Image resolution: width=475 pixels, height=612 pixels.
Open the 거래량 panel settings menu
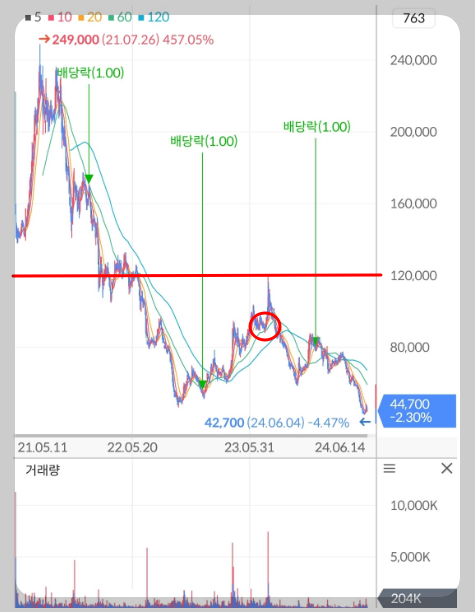pyautogui.click(x=389, y=468)
